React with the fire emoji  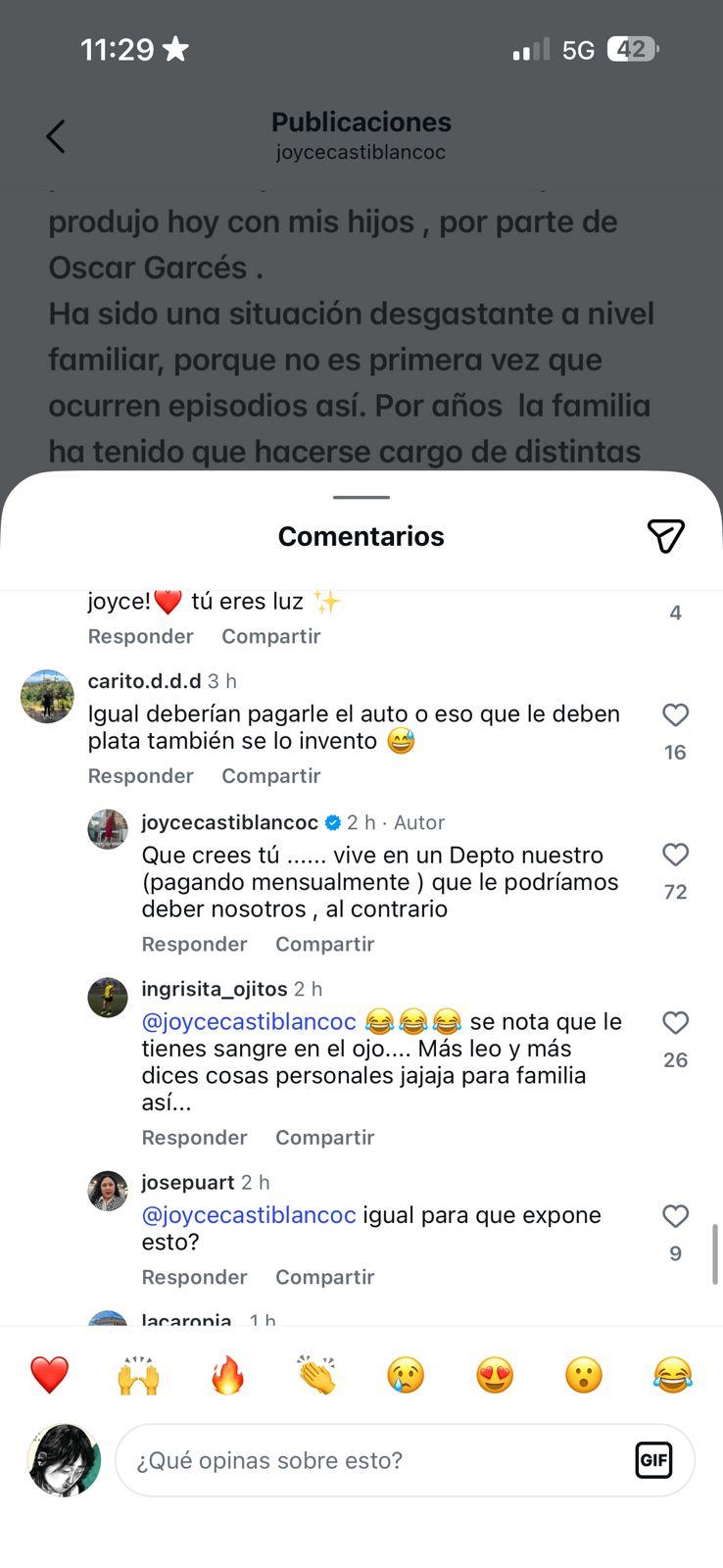coord(226,1374)
